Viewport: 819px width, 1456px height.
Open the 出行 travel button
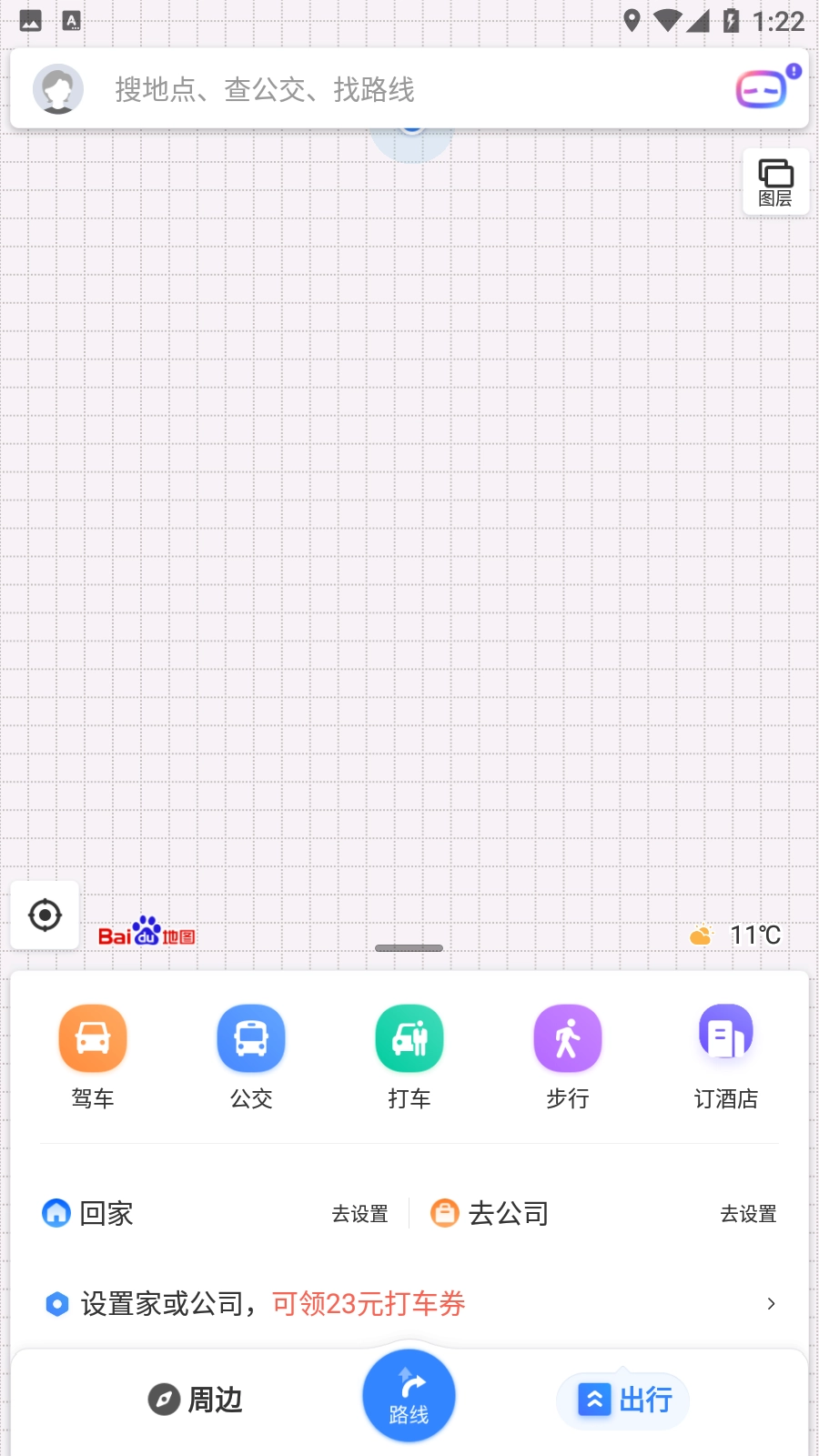pos(622,1400)
